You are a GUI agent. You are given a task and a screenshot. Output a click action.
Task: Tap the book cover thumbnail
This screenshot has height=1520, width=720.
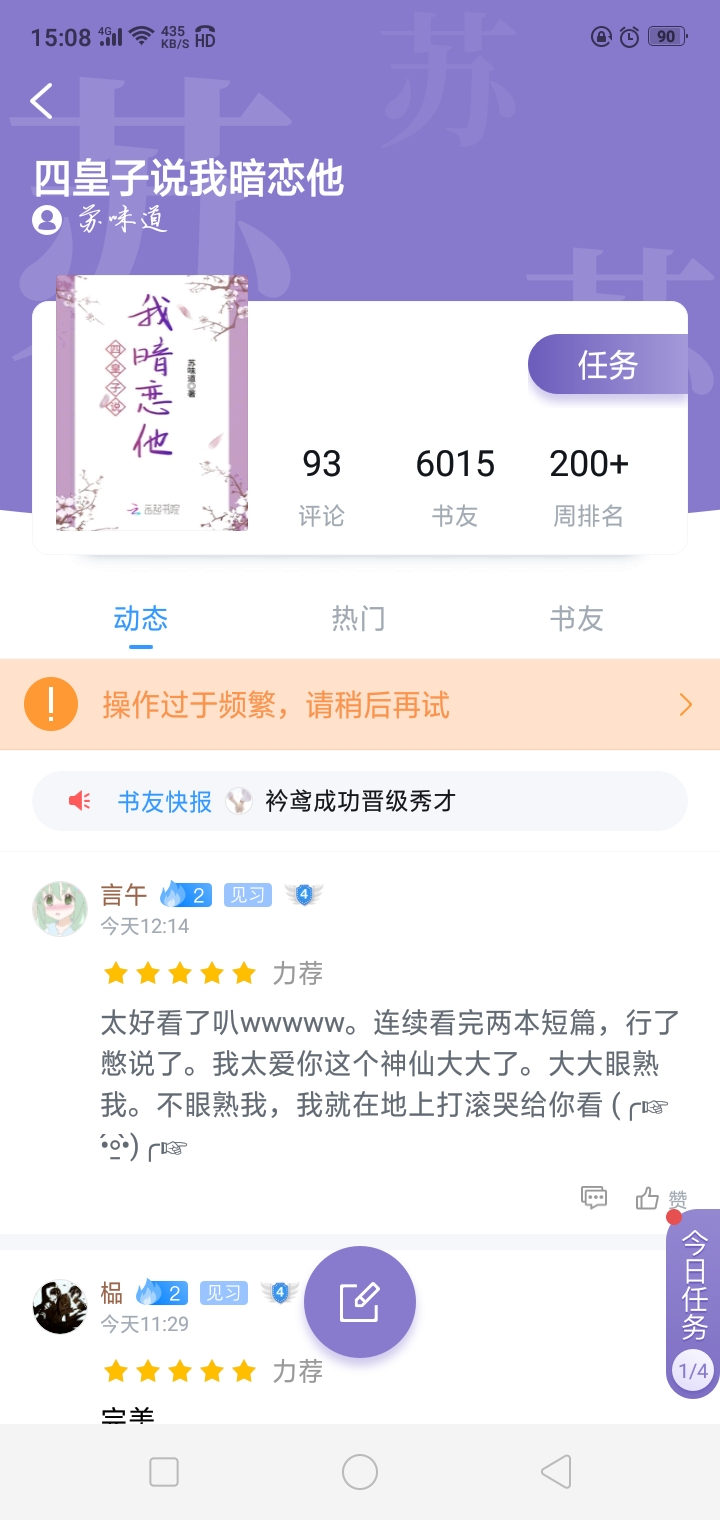point(152,403)
